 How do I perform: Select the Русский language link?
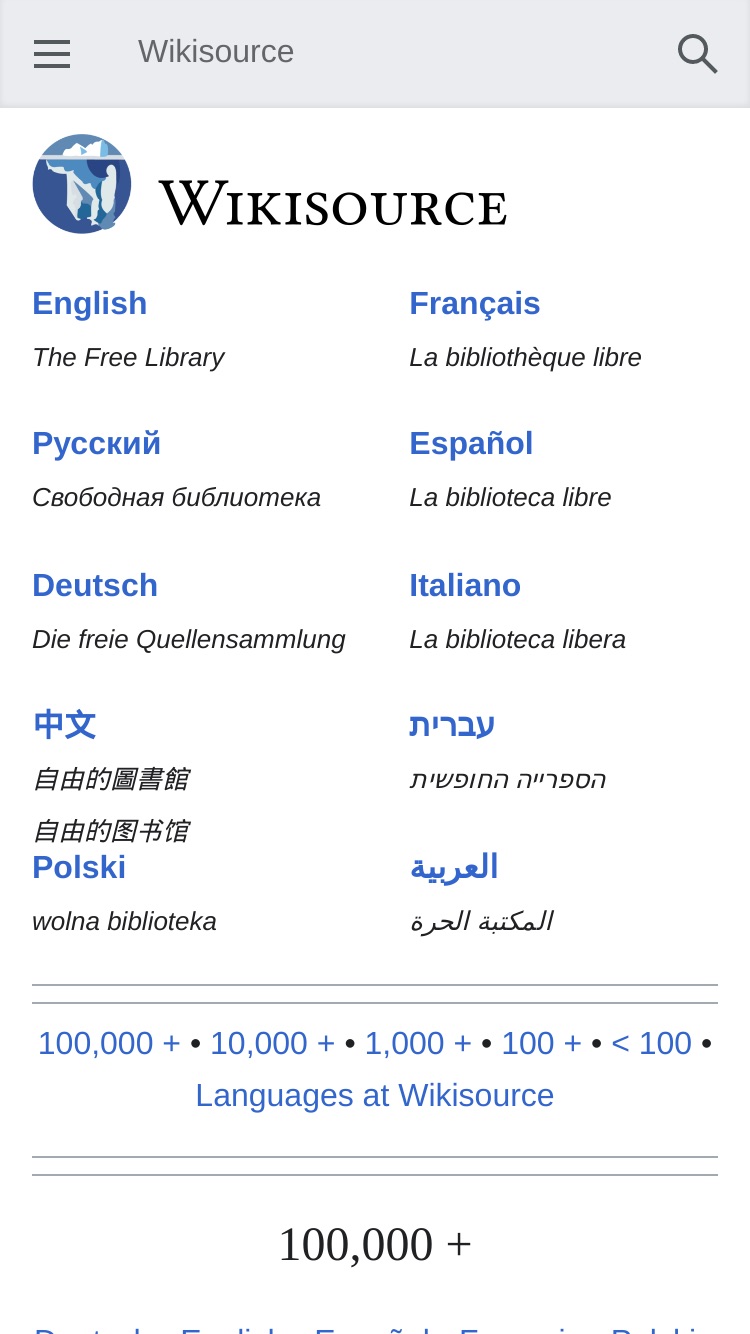[x=97, y=443]
